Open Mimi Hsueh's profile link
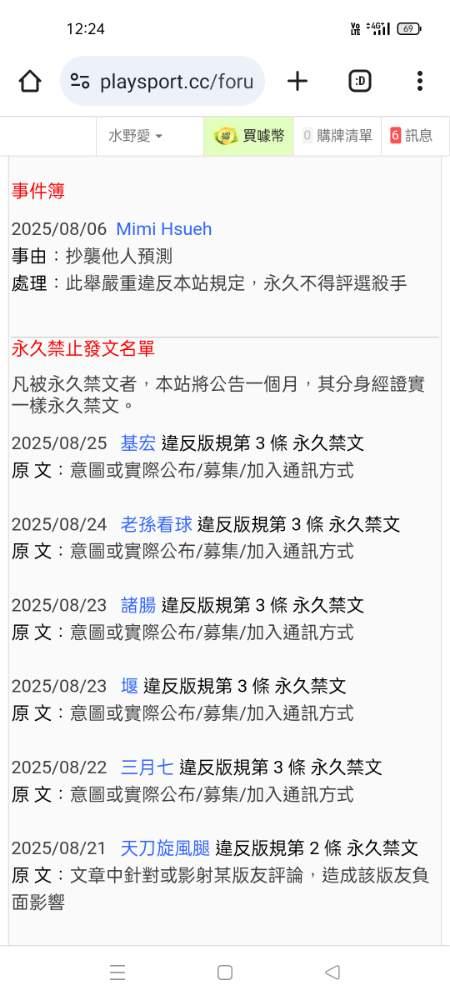The height and width of the screenshot is (1000, 450). click(164, 229)
